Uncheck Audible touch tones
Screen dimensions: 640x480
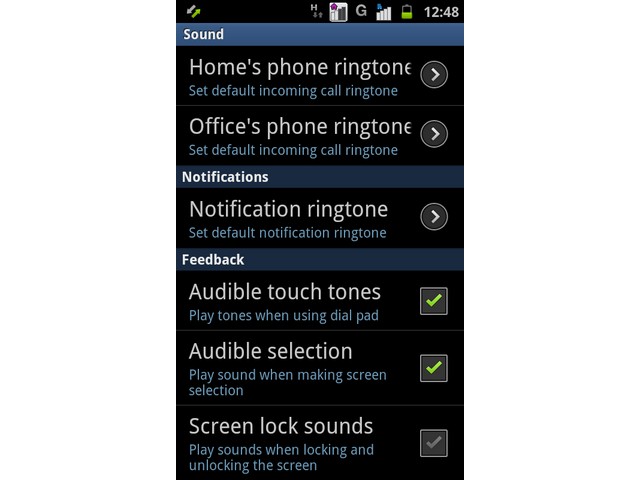pos(433,300)
